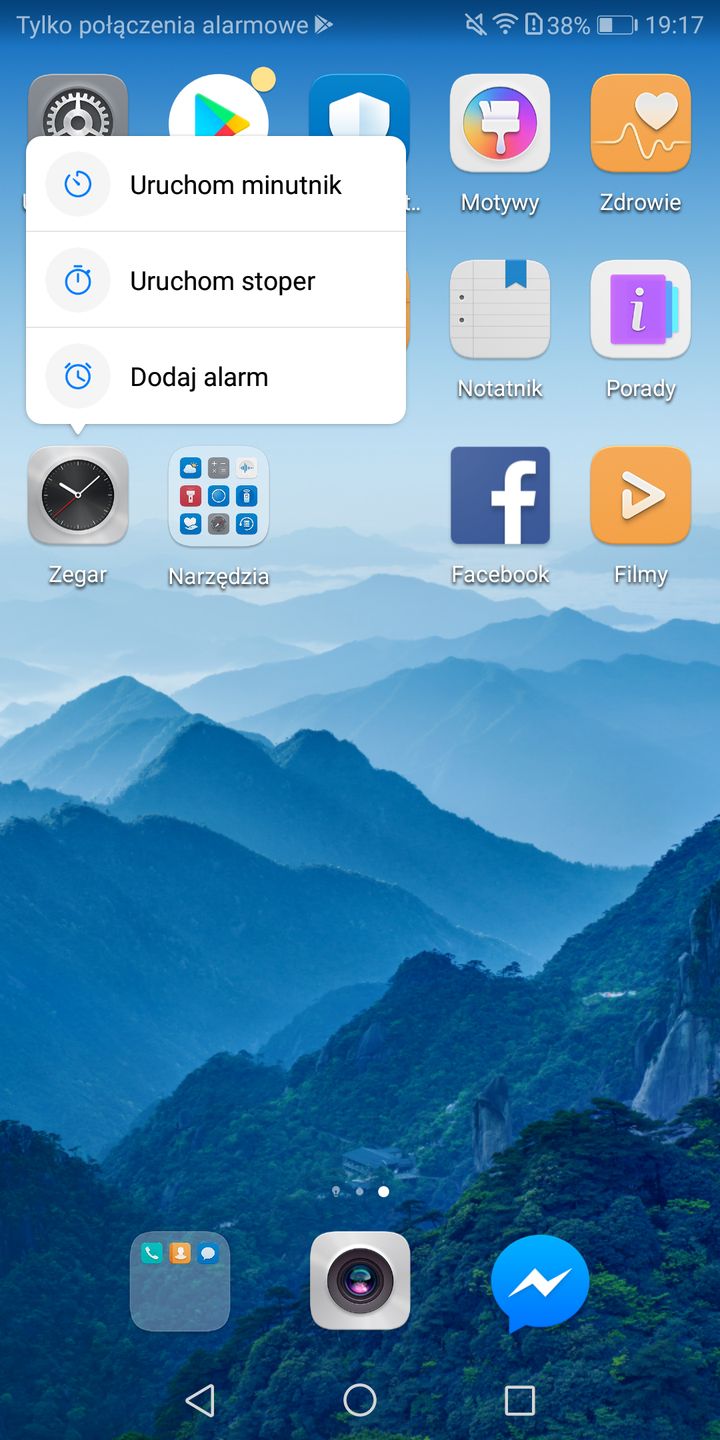Screen dimensions: 720x1440
Task: Open the Filmy app
Action: pos(640,497)
